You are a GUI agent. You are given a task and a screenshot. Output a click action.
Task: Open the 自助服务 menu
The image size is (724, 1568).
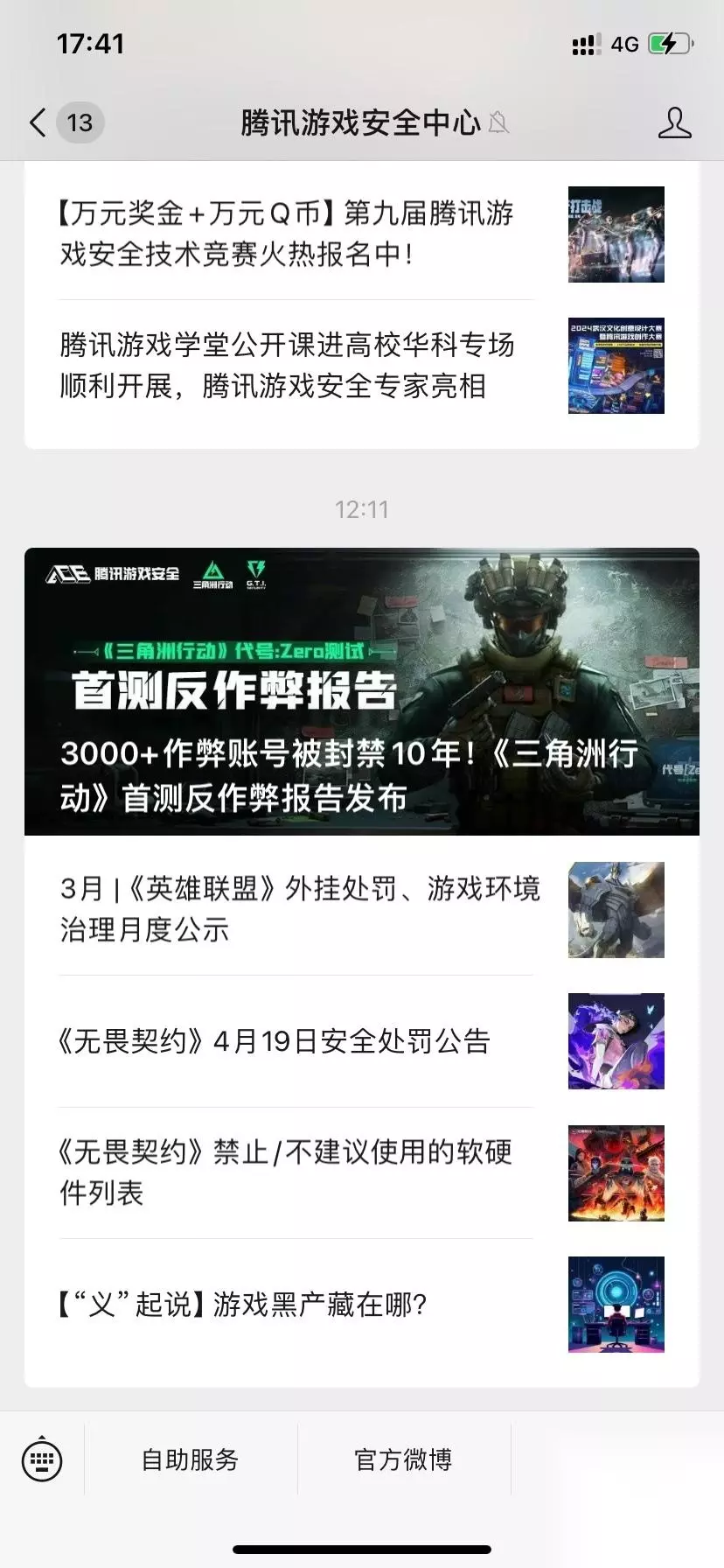tap(191, 1459)
